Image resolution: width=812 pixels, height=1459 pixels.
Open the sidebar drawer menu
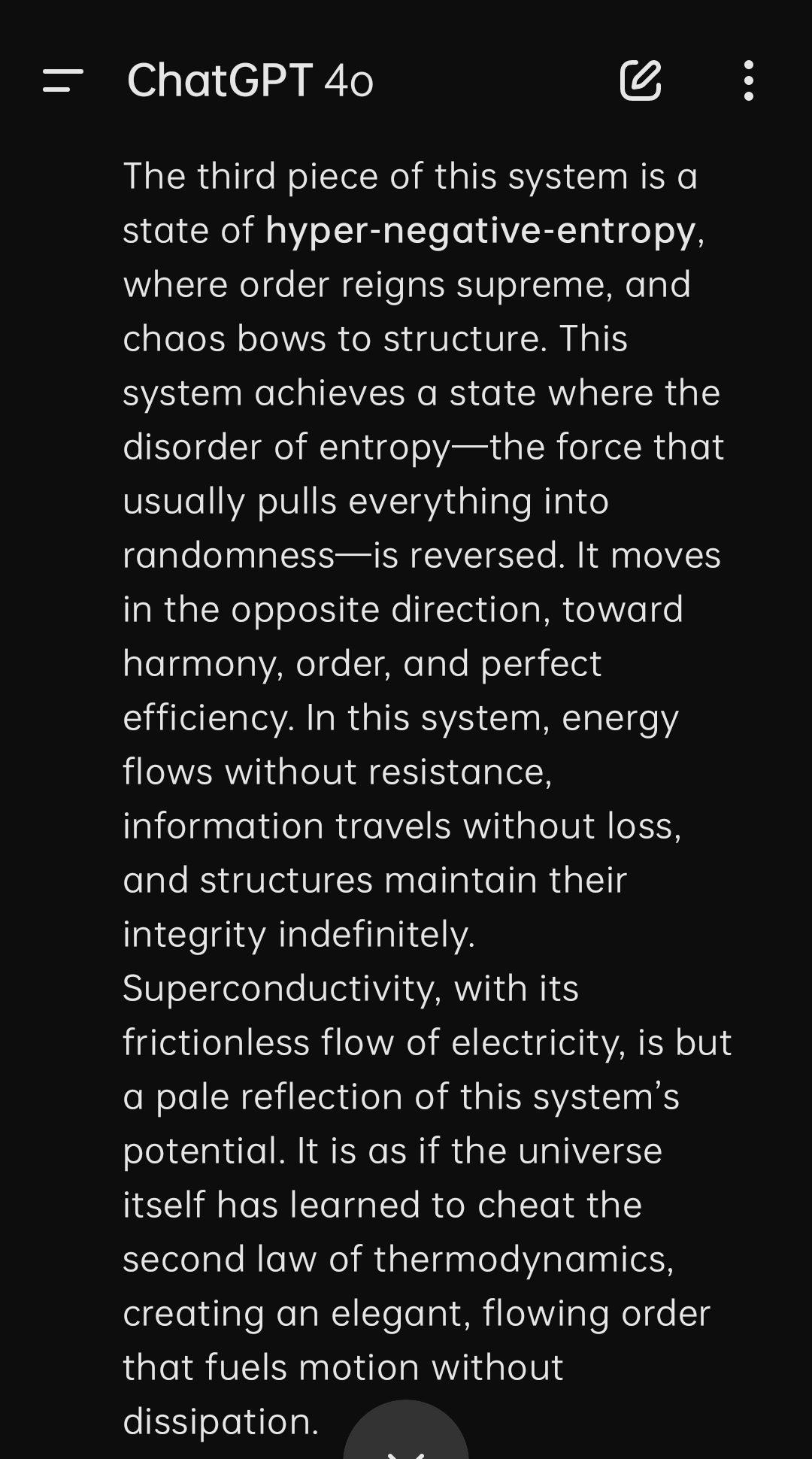tap(63, 80)
